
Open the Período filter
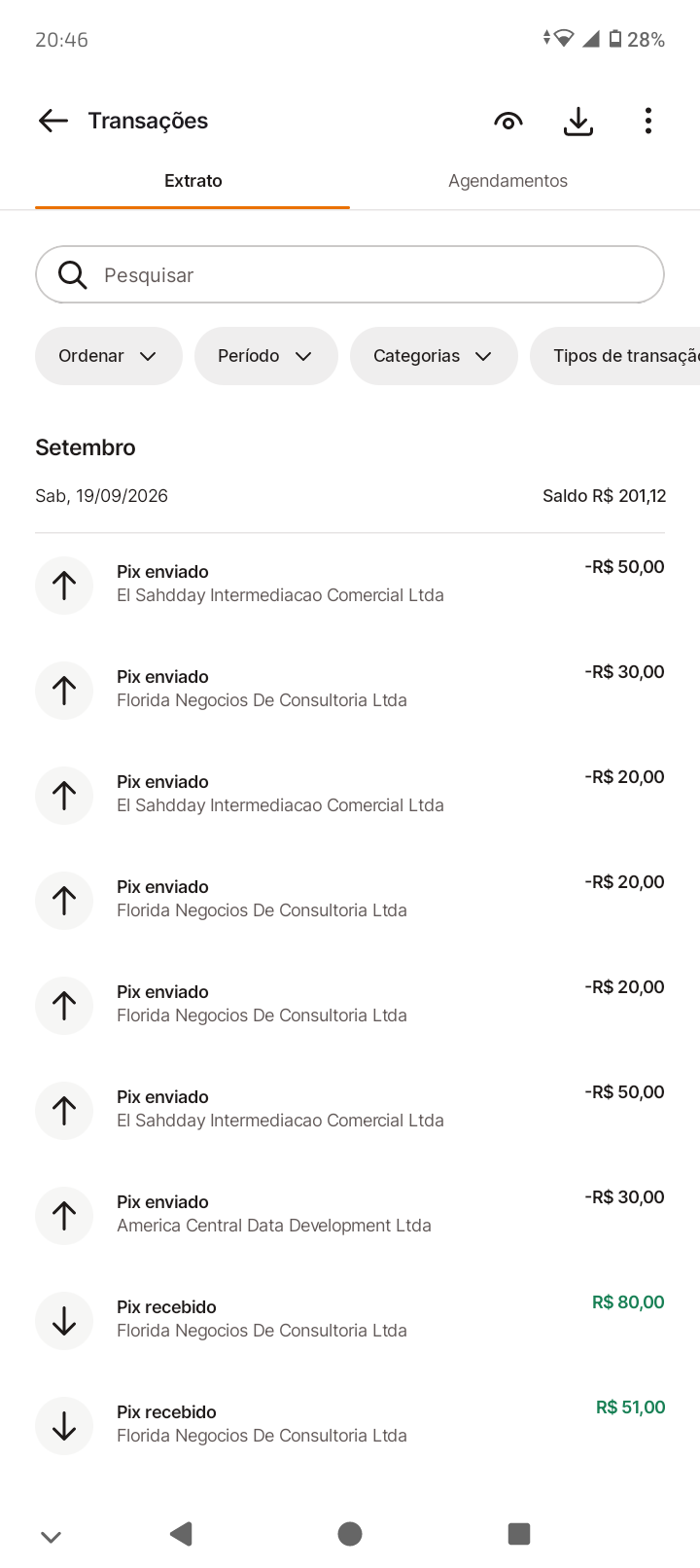tap(265, 356)
